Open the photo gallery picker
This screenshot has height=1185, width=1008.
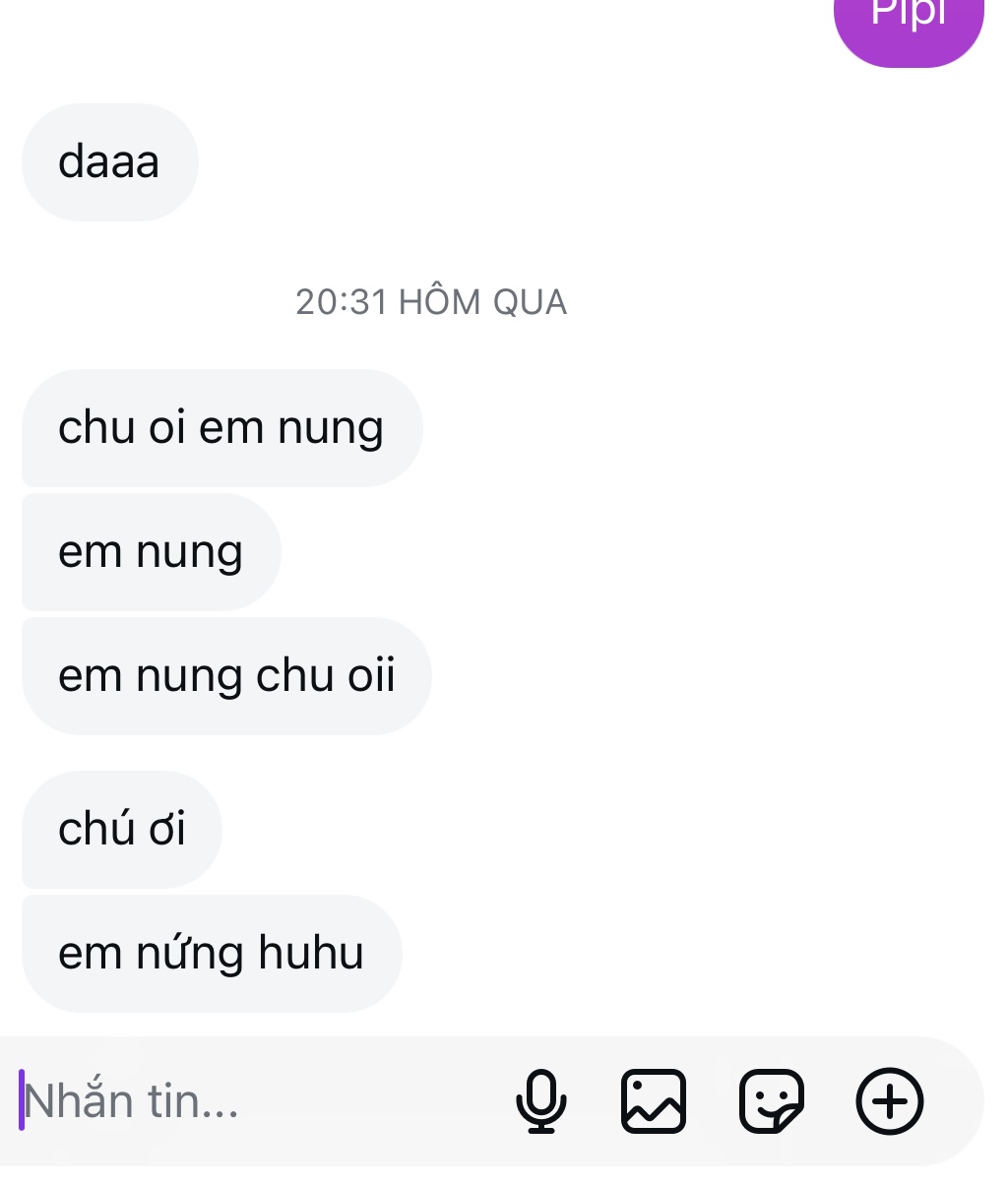654,1100
